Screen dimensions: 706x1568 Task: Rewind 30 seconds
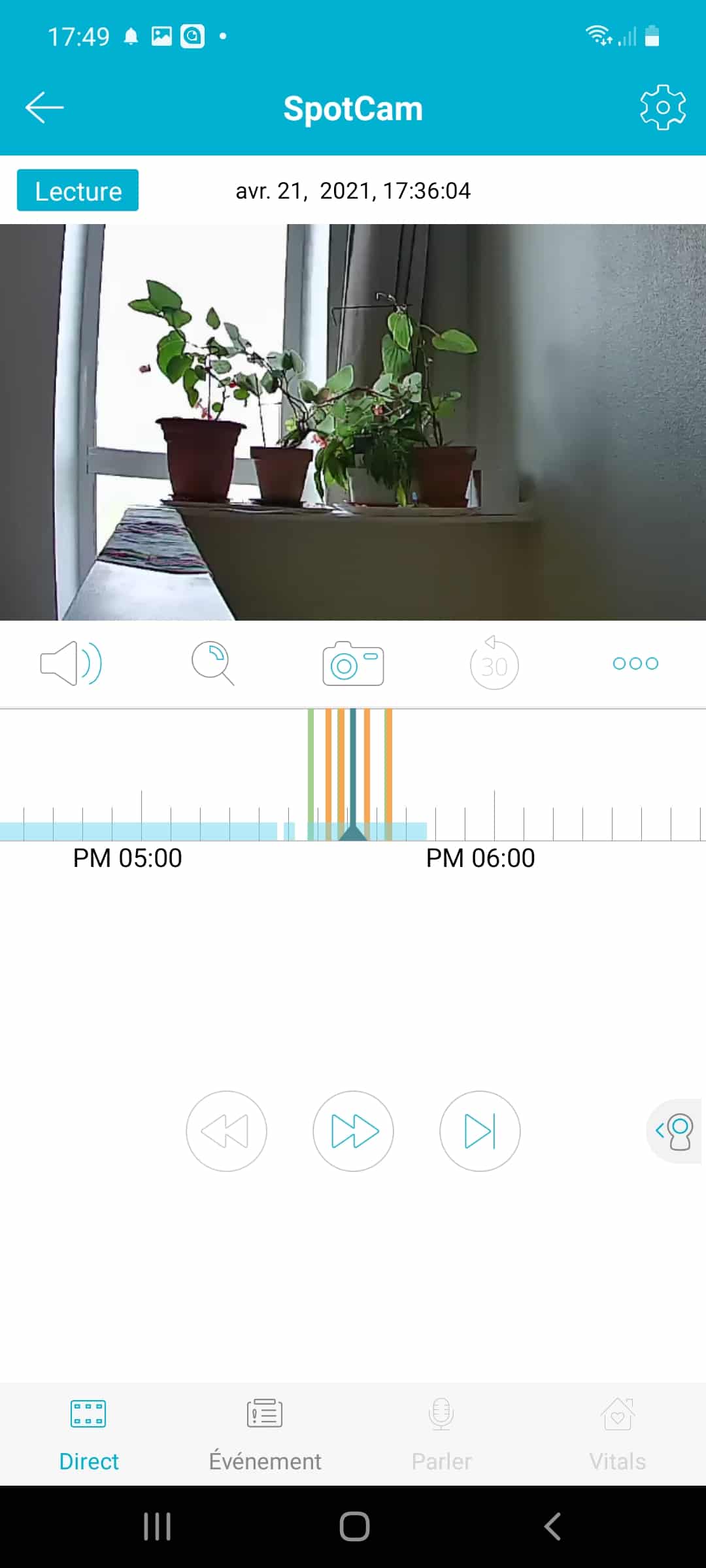point(494,662)
